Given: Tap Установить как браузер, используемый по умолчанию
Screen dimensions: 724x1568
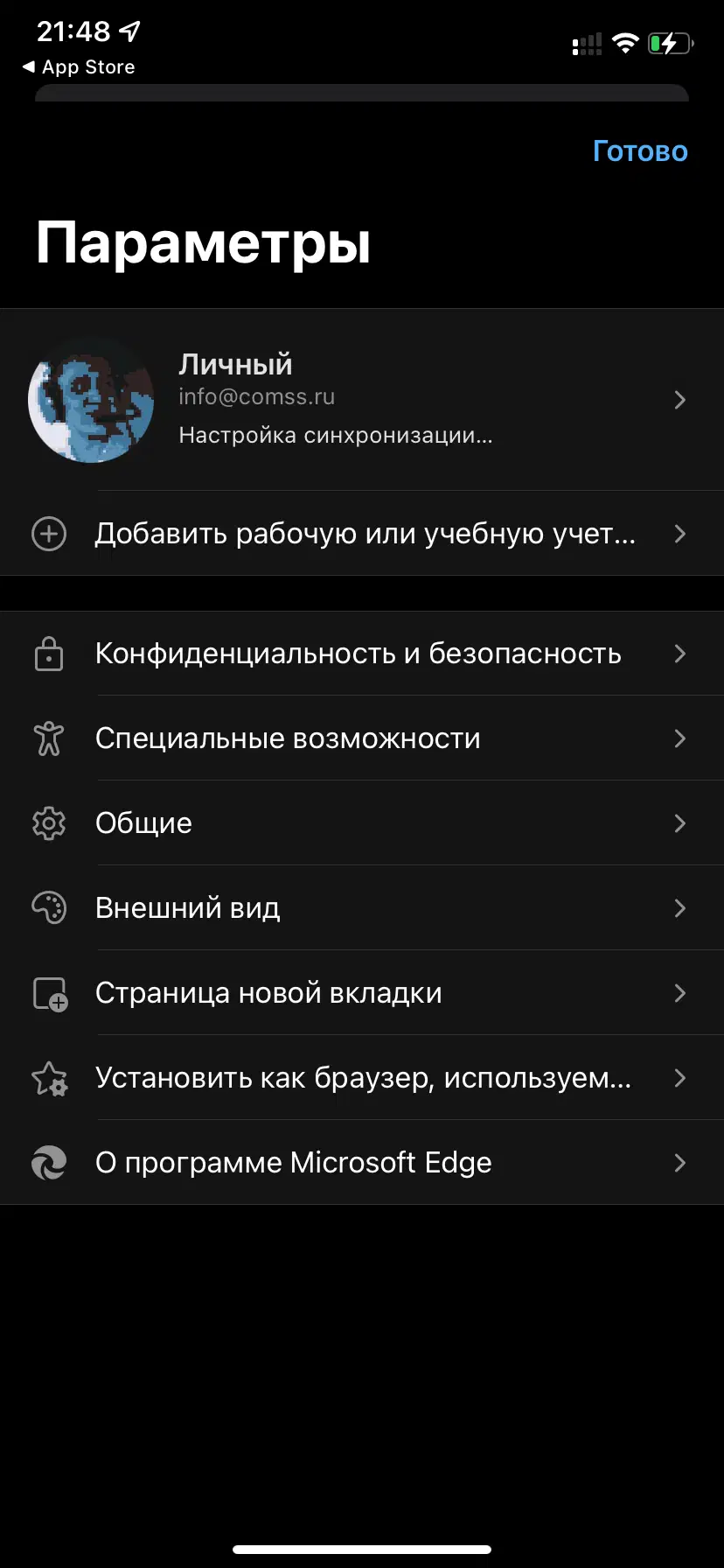Looking at the screenshot, I should [362, 1078].
